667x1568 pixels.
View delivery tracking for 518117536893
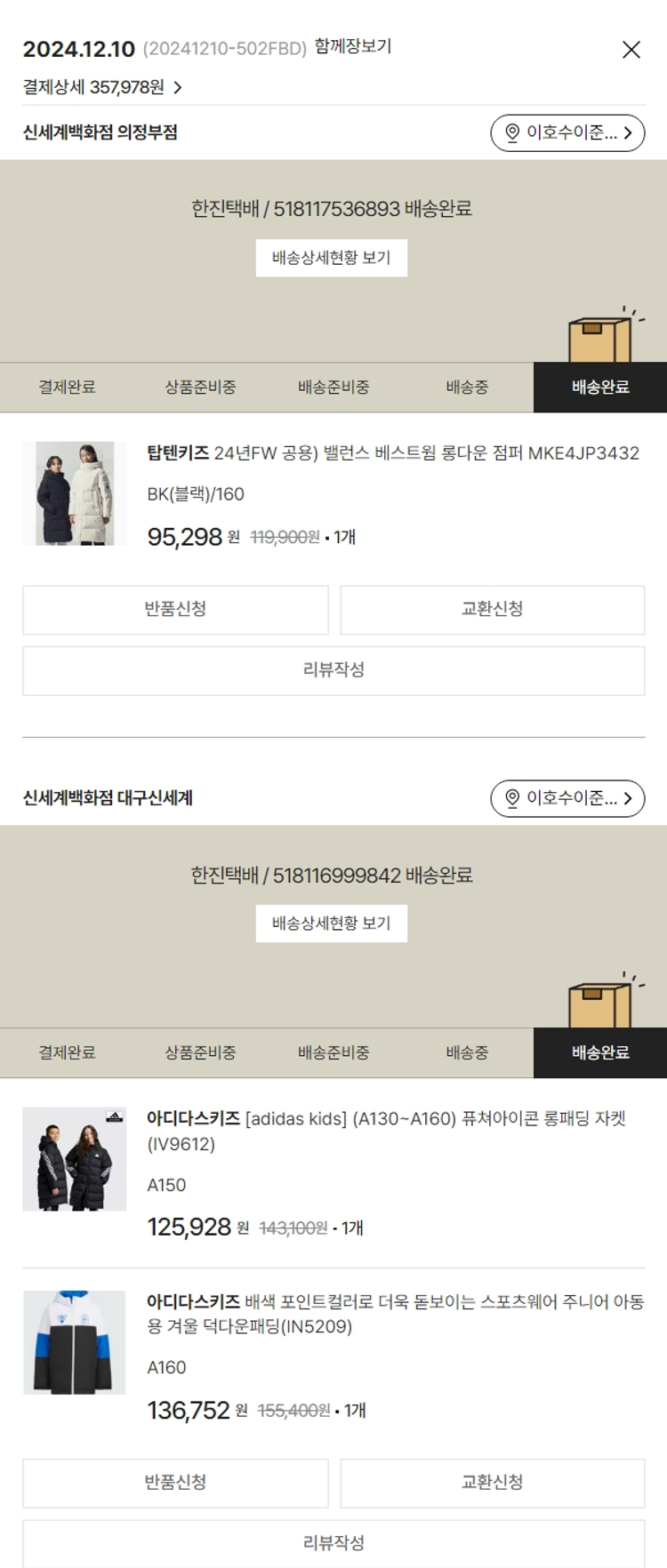[331, 258]
